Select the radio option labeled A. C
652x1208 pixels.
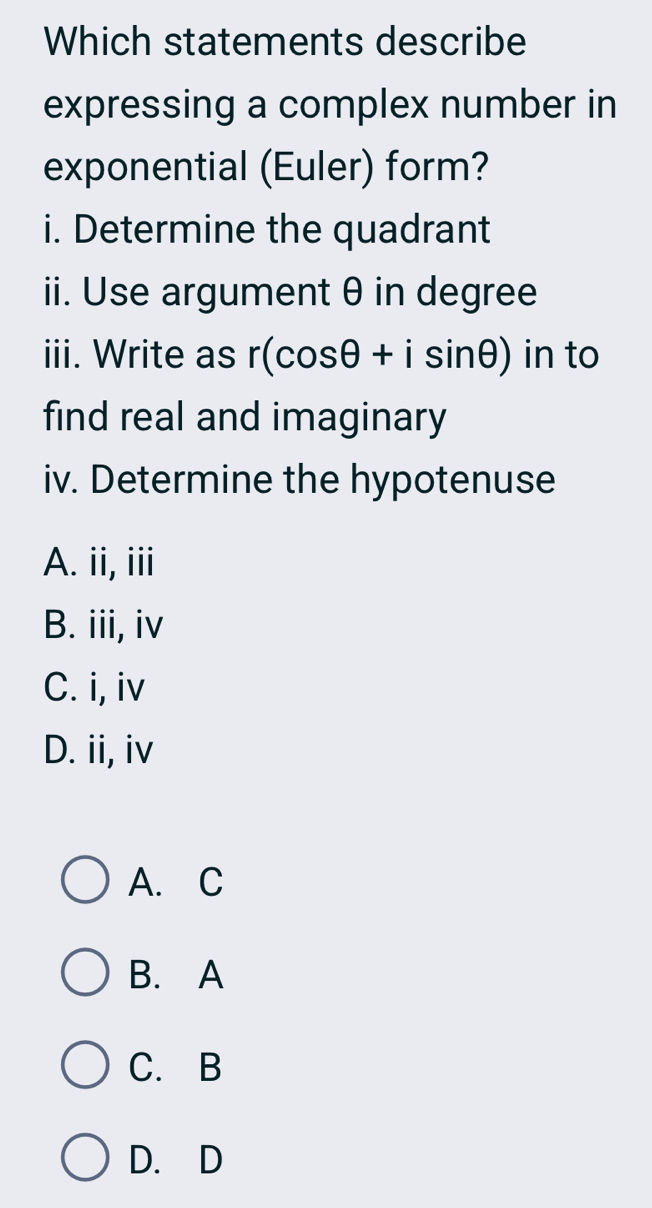86,880
